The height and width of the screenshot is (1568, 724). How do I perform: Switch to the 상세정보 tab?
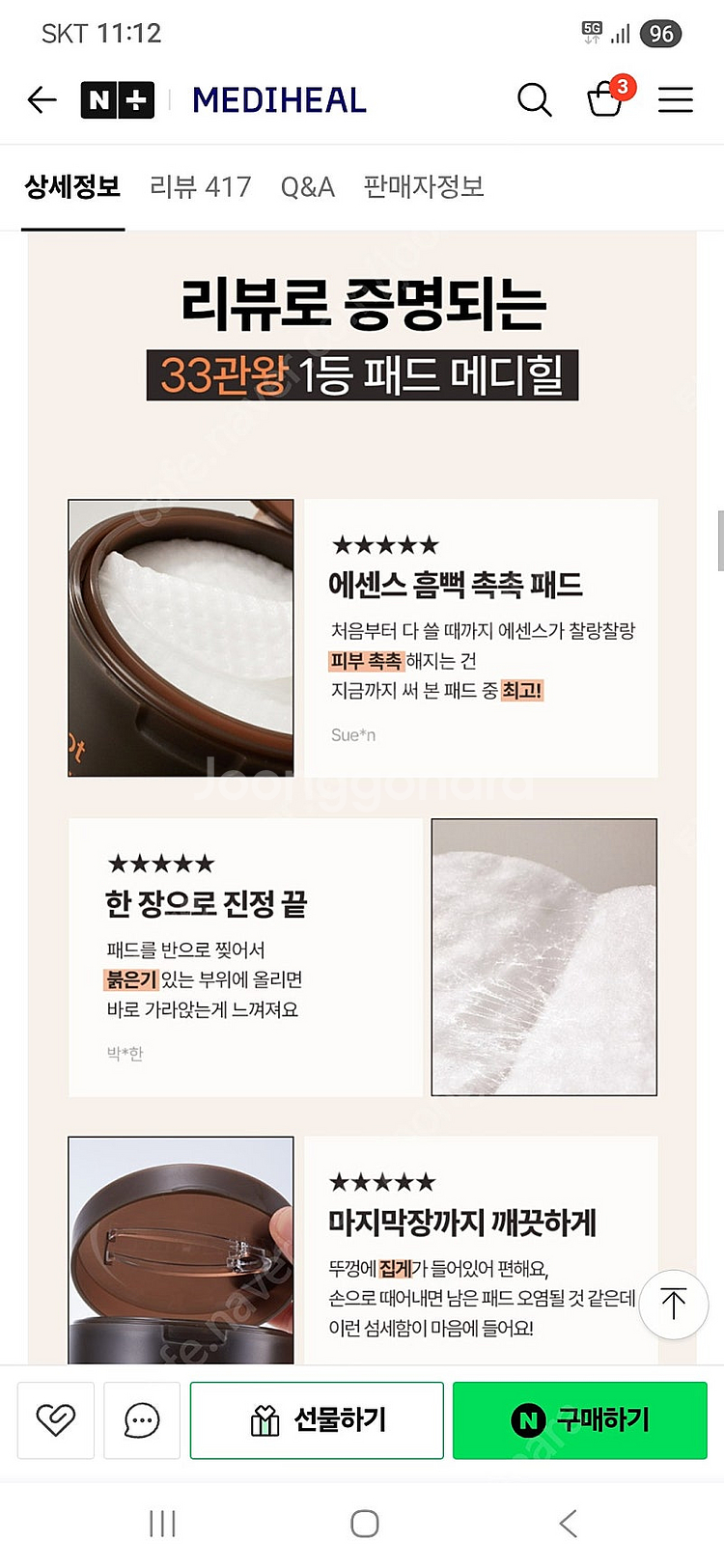click(72, 187)
